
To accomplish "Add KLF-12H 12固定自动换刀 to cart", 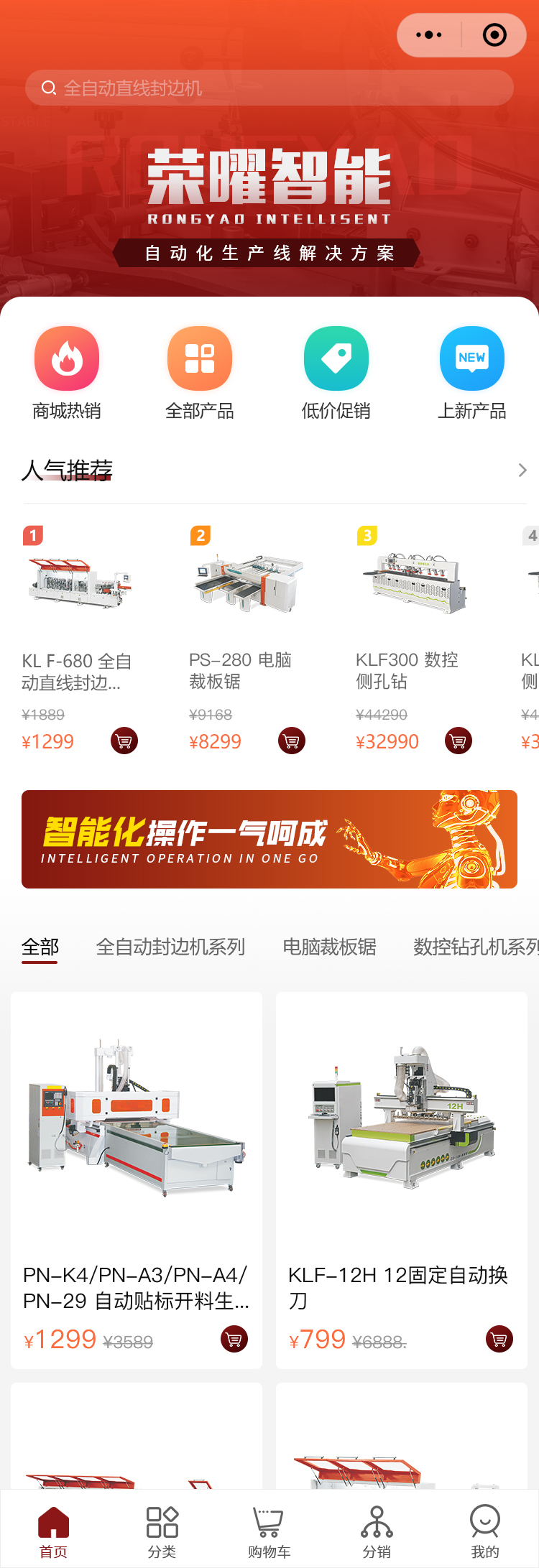I will (x=499, y=1339).
